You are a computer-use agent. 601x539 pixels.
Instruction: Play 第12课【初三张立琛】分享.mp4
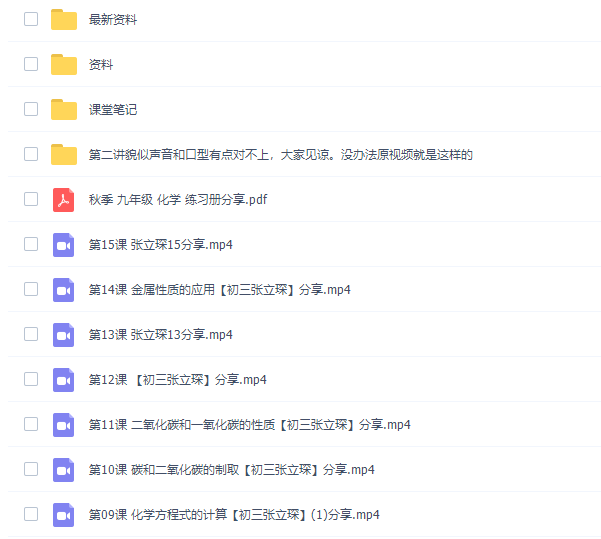pos(177,380)
